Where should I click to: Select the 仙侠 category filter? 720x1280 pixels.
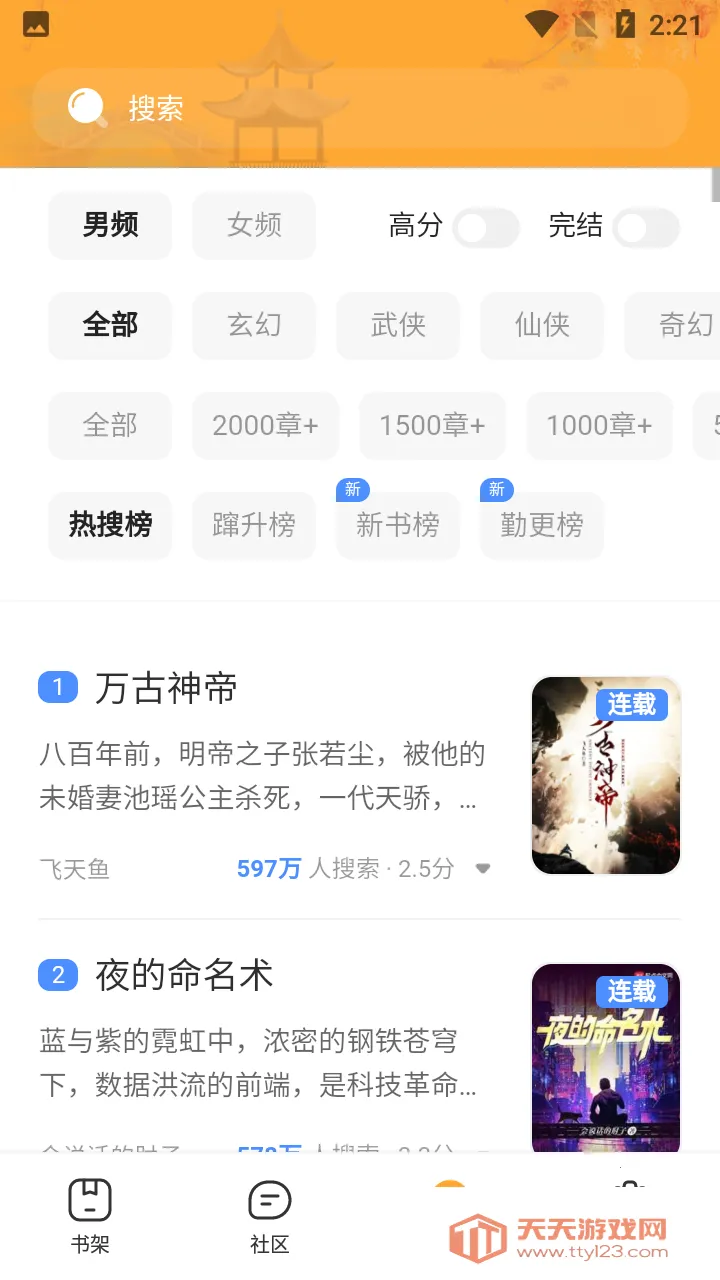click(542, 326)
